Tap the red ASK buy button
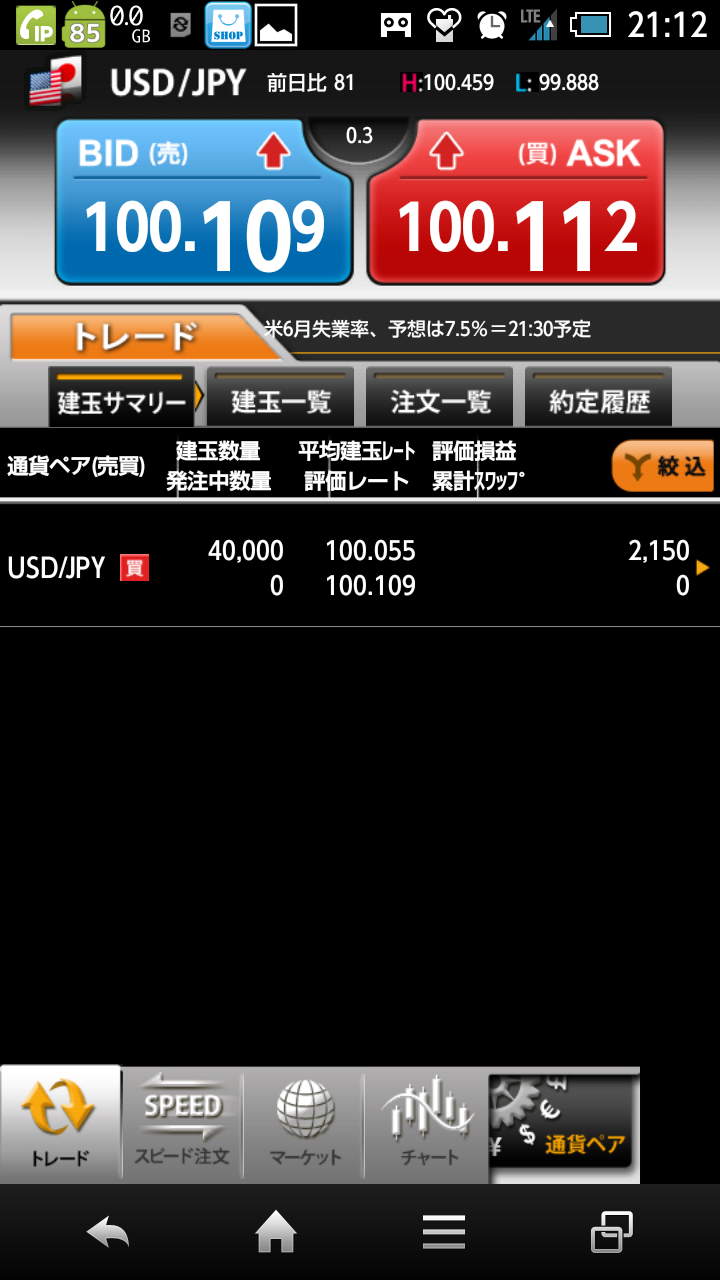This screenshot has width=720, height=1280. [516, 203]
